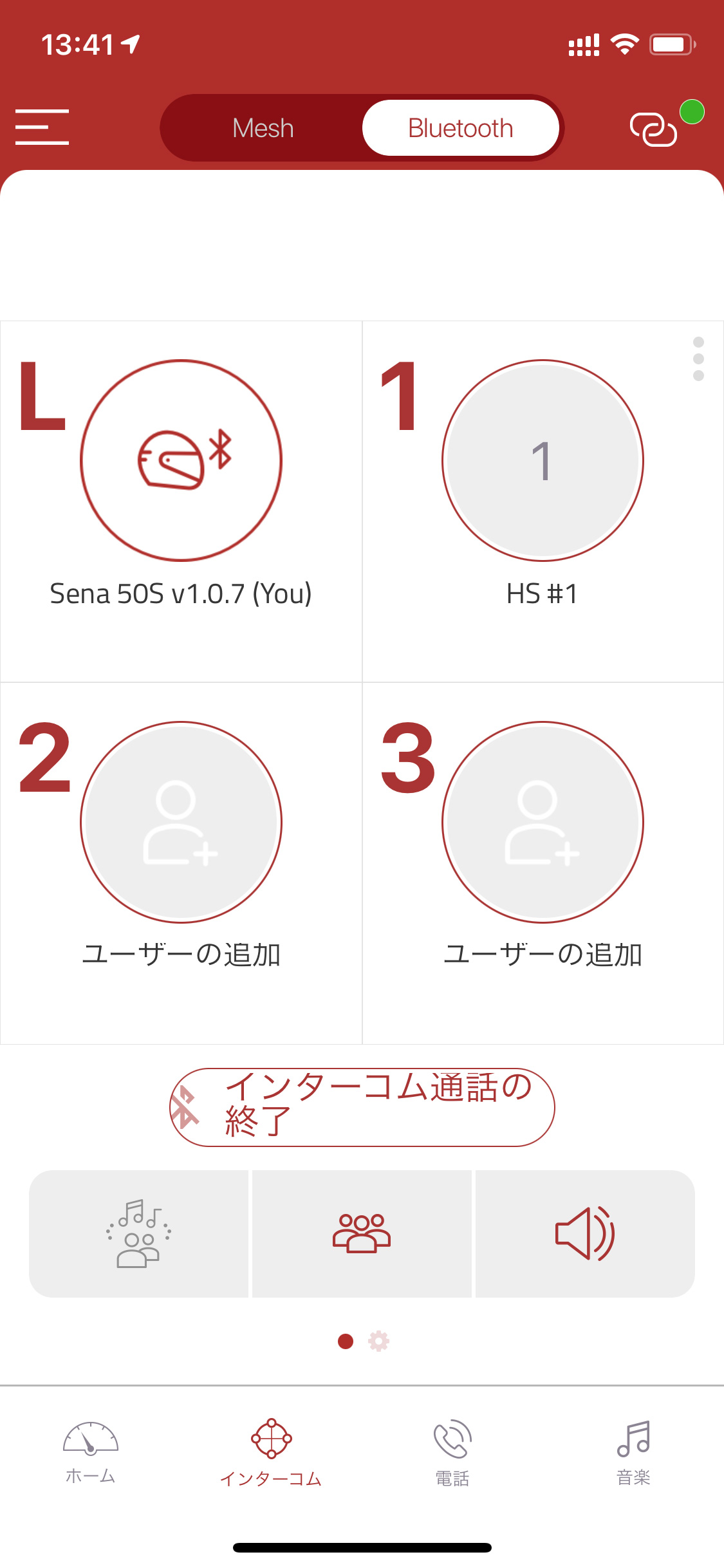Select intercom friend HS #1

[543, 461]
